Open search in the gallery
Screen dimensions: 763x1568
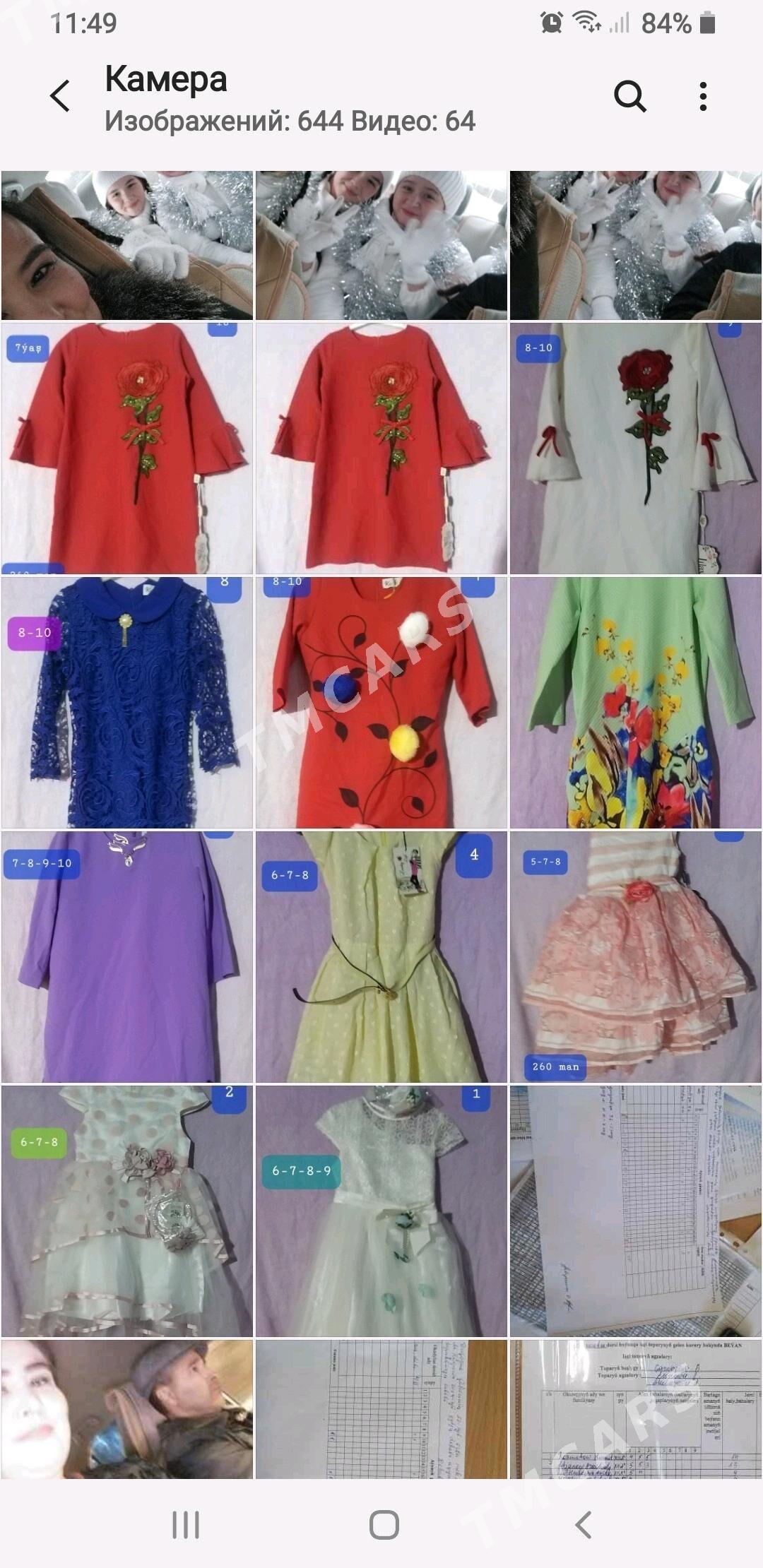629,96
